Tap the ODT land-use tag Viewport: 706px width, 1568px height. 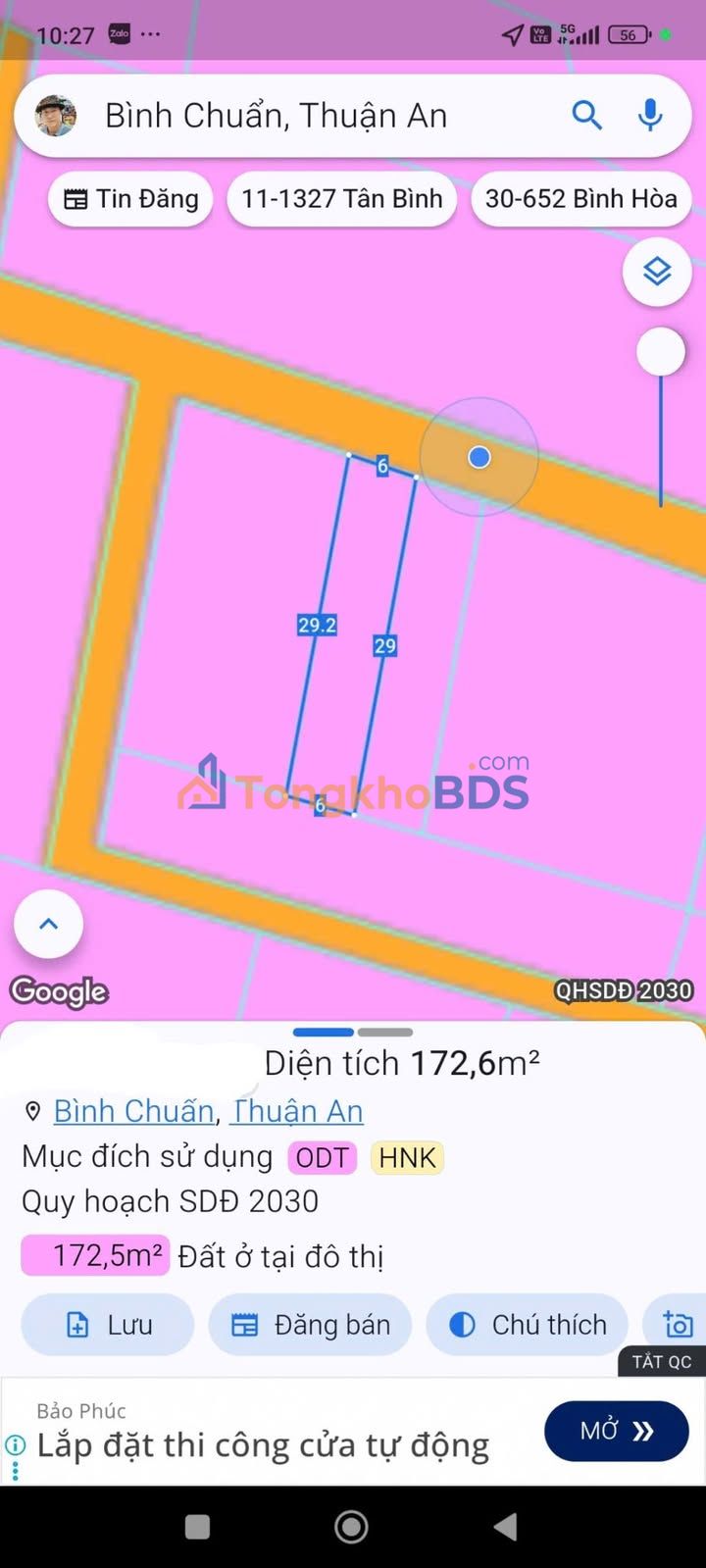coord(322,1158)
